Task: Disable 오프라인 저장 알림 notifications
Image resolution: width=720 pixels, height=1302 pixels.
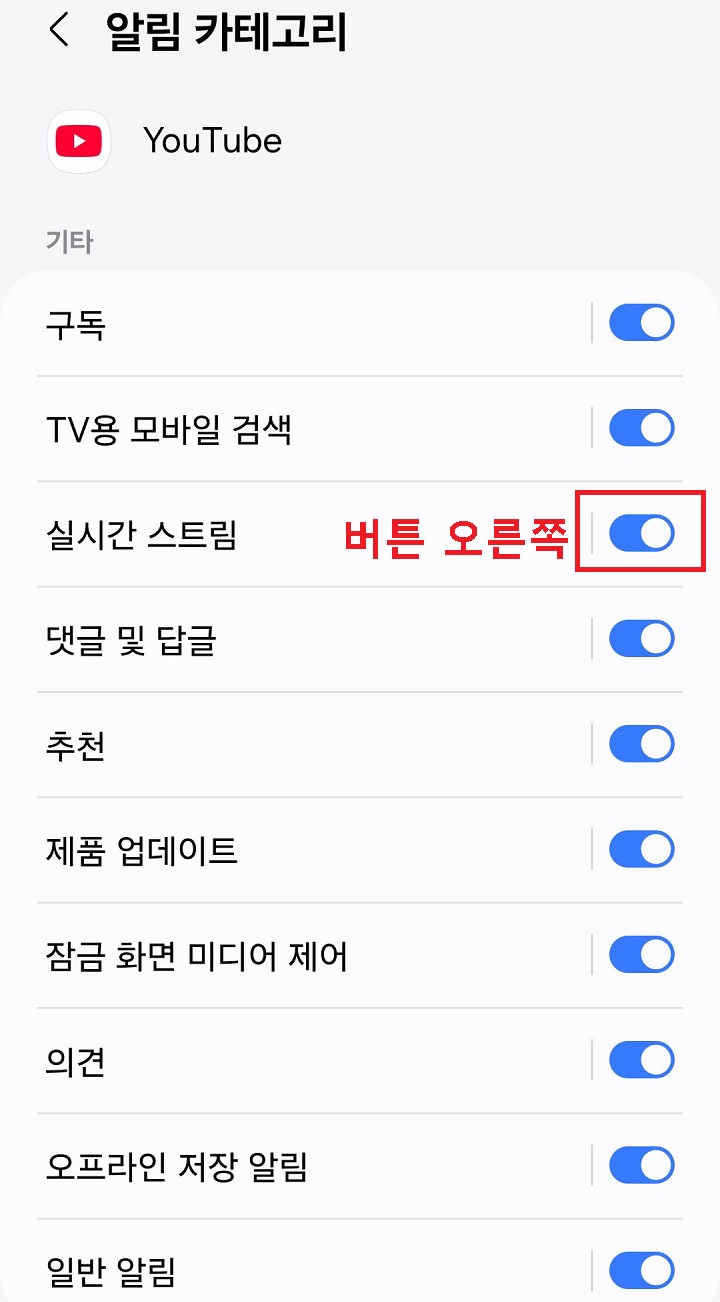Action: pyautogui.click(x=641, y=1167)
